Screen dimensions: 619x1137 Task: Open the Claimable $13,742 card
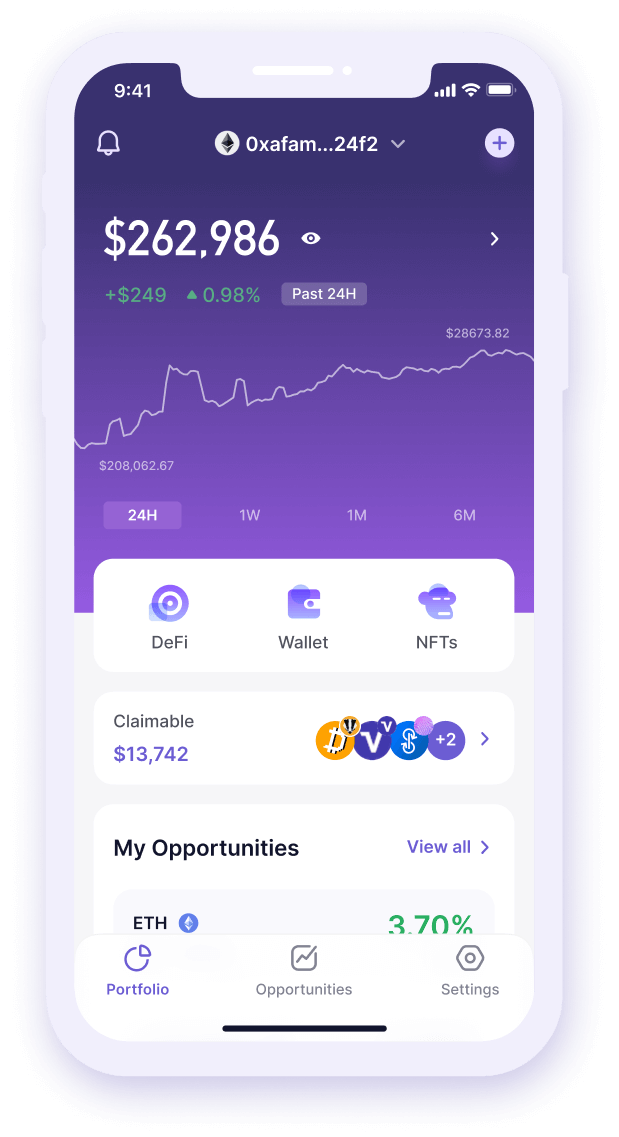303,738
